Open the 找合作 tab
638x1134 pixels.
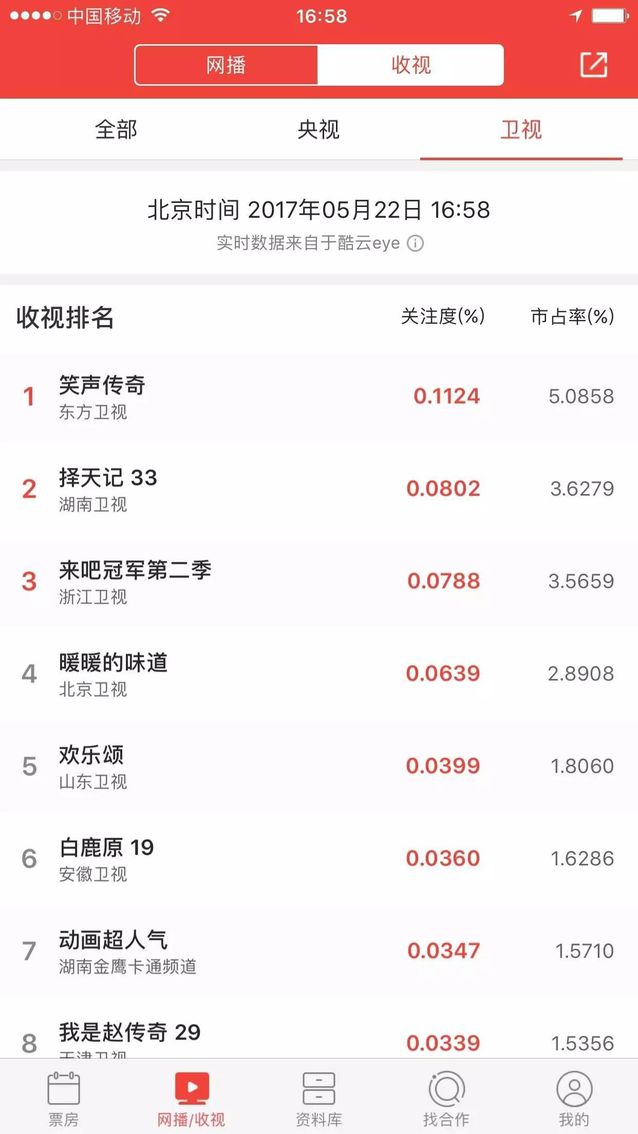point(446,1098)
